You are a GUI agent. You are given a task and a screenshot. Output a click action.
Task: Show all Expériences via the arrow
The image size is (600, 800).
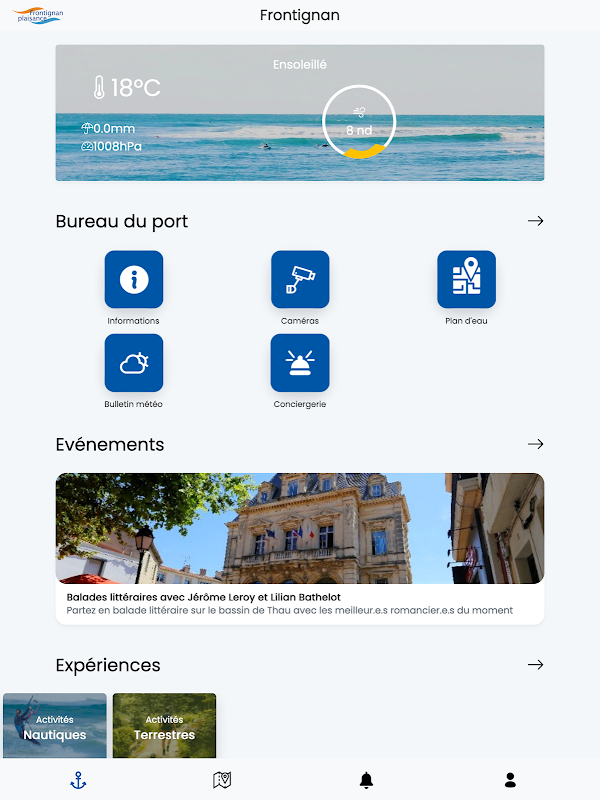click(535, 665)
